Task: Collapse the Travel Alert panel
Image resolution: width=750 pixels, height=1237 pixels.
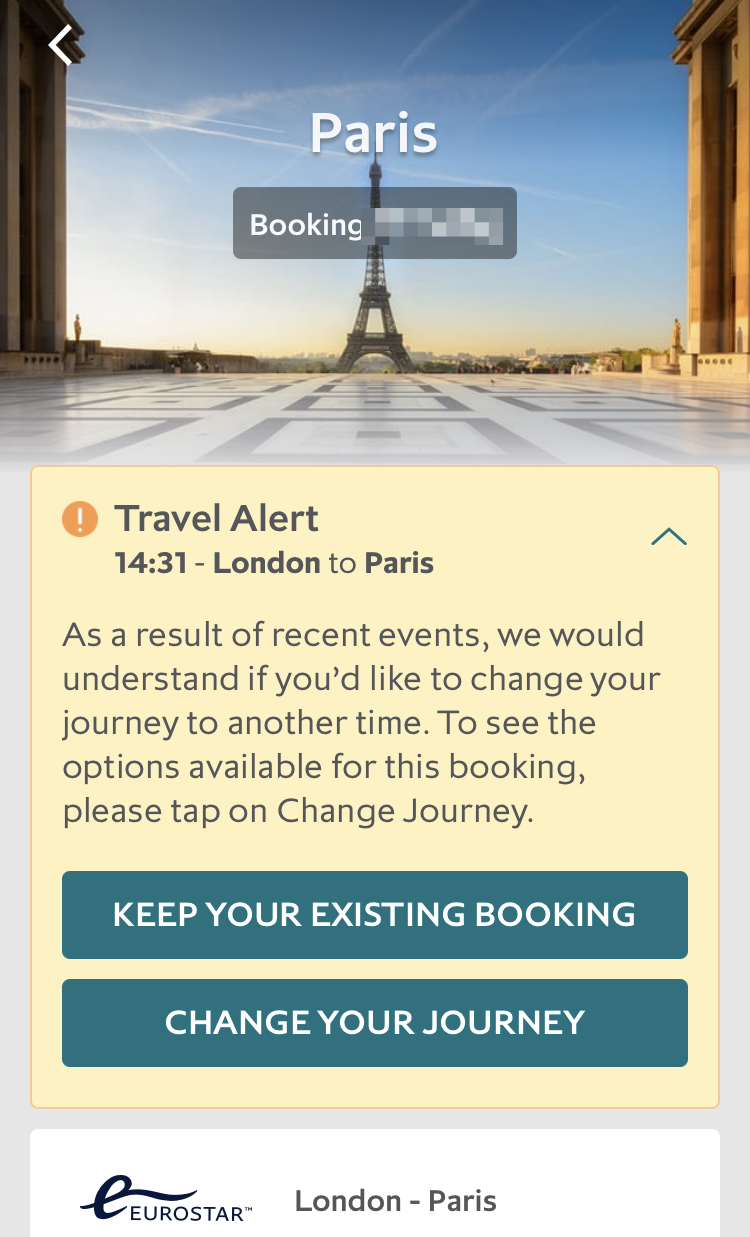Action: tap(668, 537)
